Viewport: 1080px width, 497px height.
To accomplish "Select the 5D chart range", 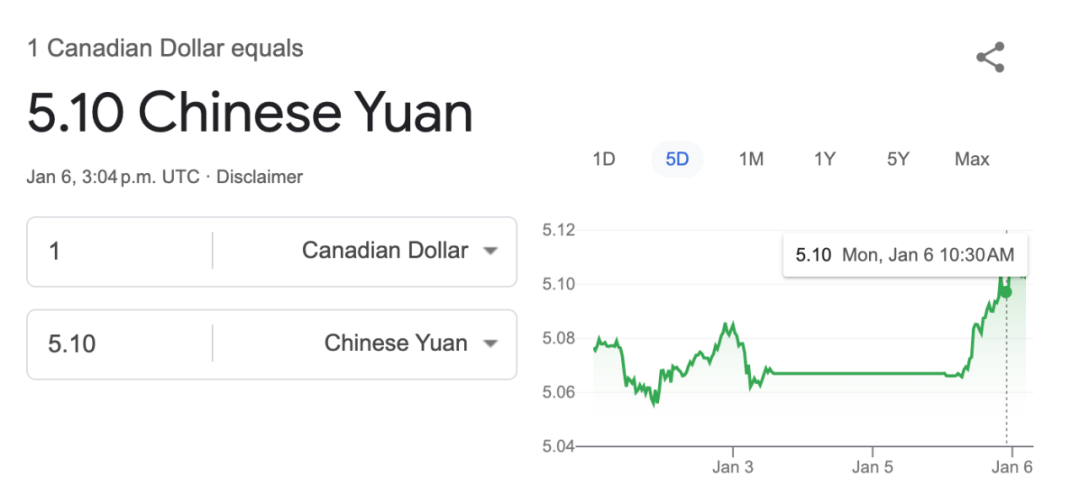I will (677, 159).
